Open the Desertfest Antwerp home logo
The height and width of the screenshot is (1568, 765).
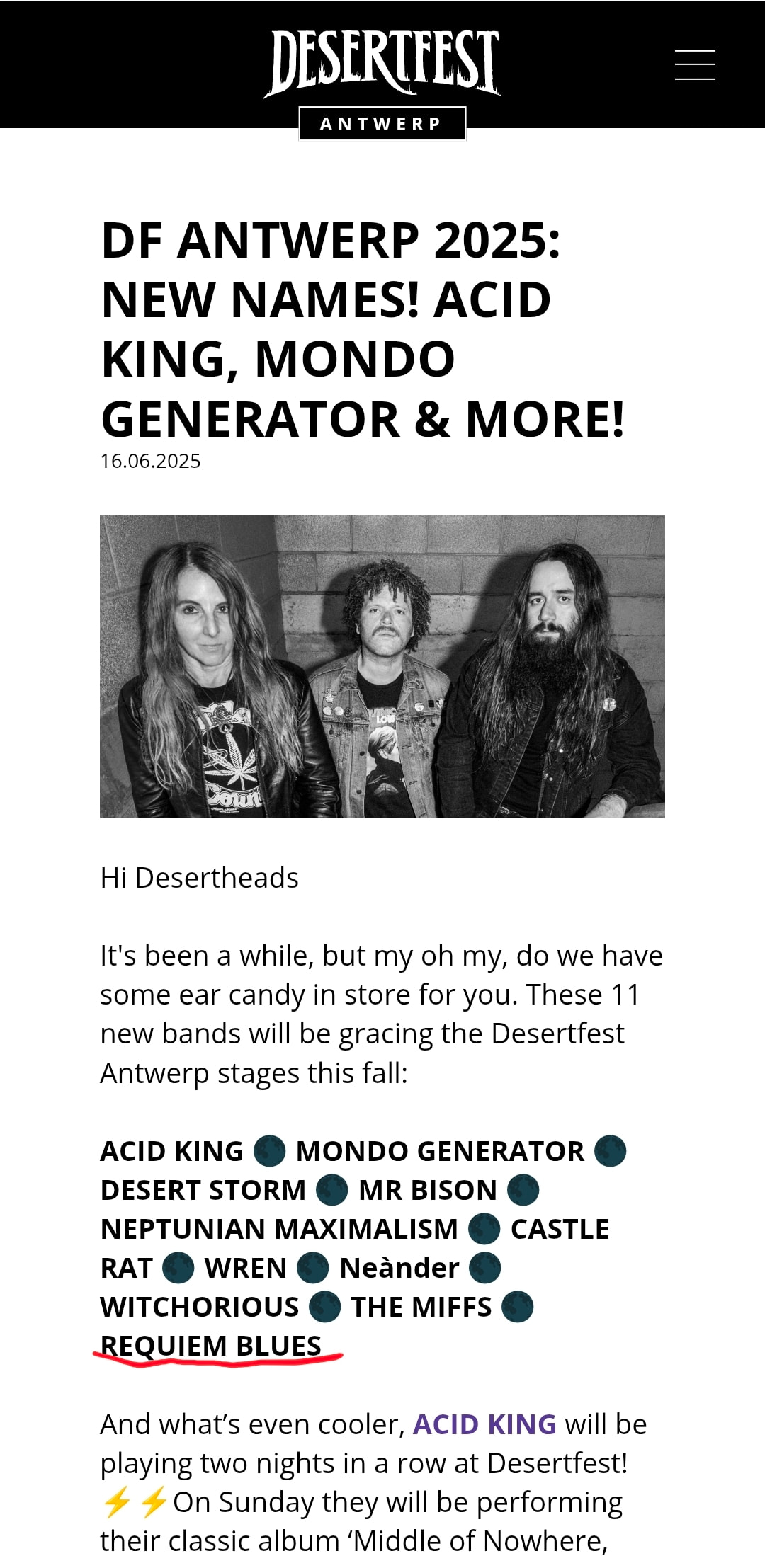[x=382, y=78]
